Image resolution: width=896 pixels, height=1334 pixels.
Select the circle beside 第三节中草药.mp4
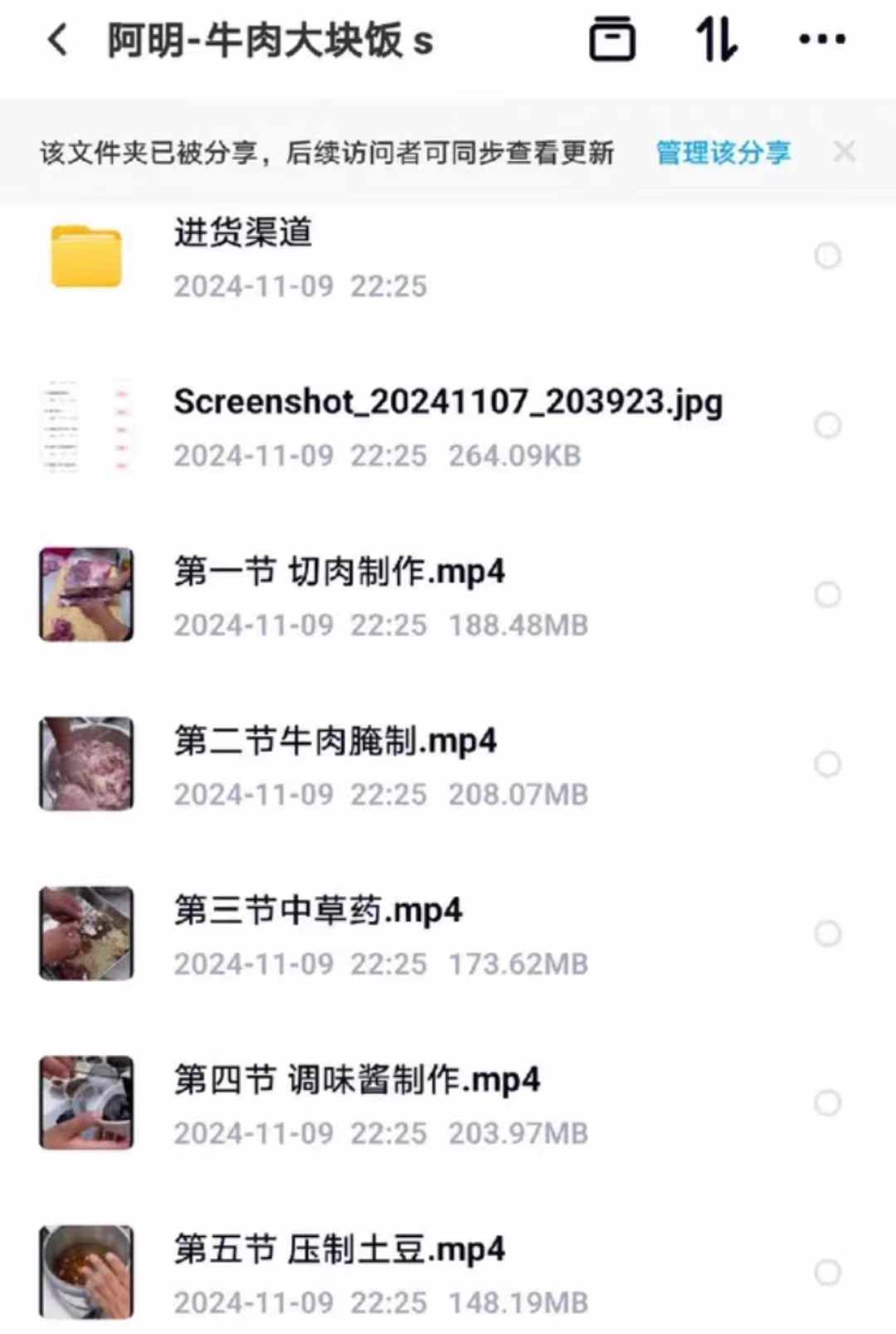coord(828,933)
